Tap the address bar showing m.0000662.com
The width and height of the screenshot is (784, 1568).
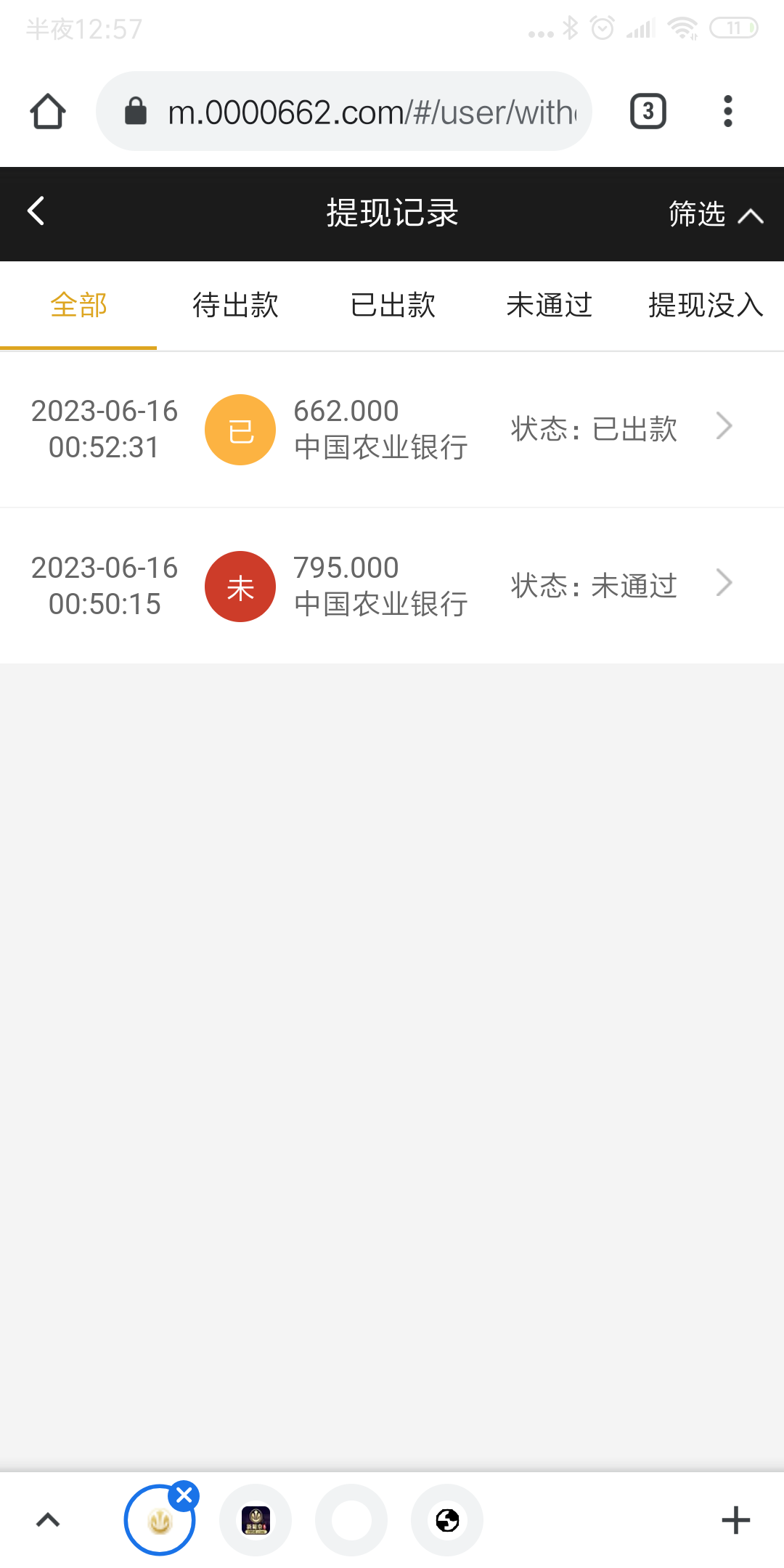point(363,111)
